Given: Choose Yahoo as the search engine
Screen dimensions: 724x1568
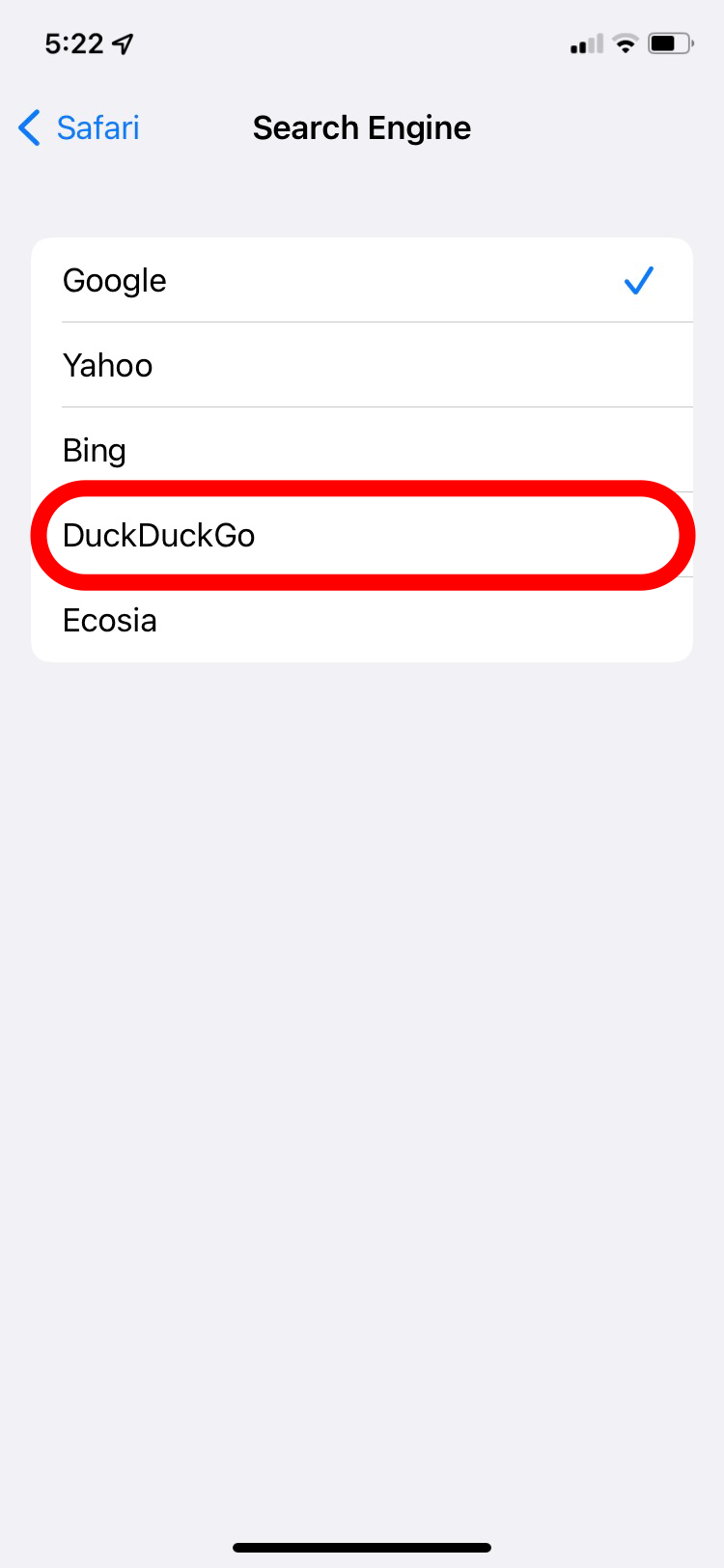Looking at the screenshot, I should tap(362, 365).
